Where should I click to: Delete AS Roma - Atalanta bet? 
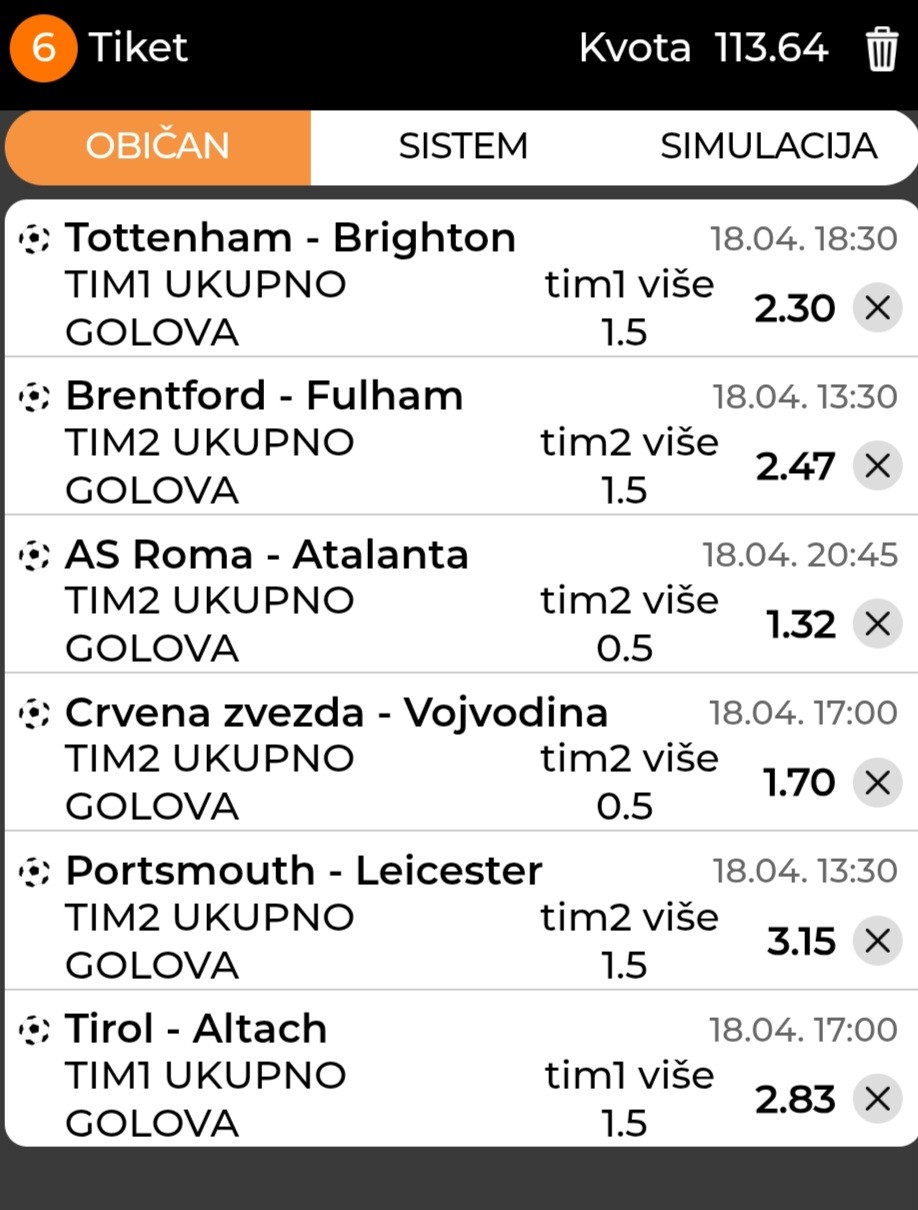click(877, 624)
